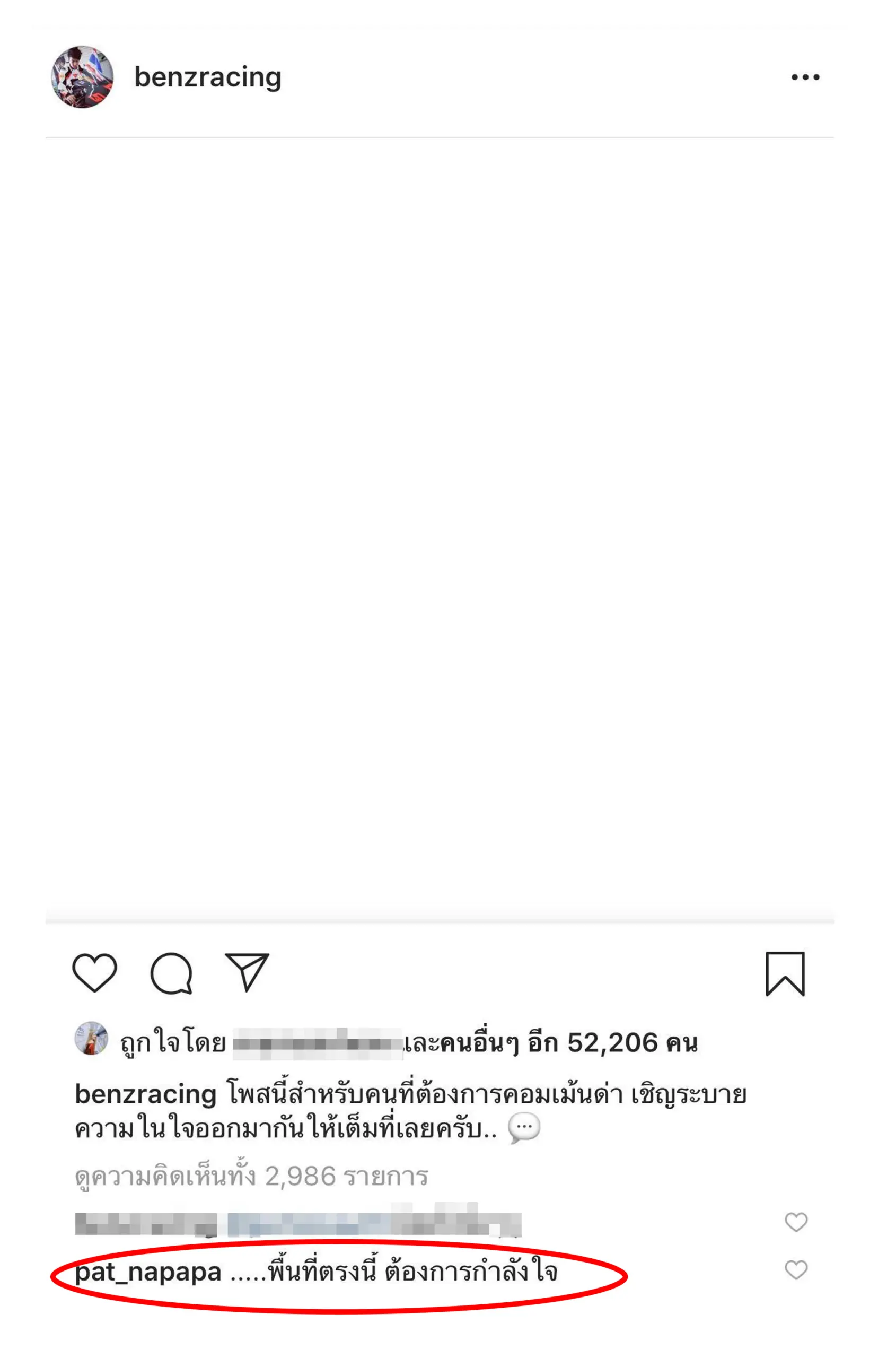Viewport: 896px width, 1358px height.
Task: Open benzracing profile from post header
Action: coord(207,77)
